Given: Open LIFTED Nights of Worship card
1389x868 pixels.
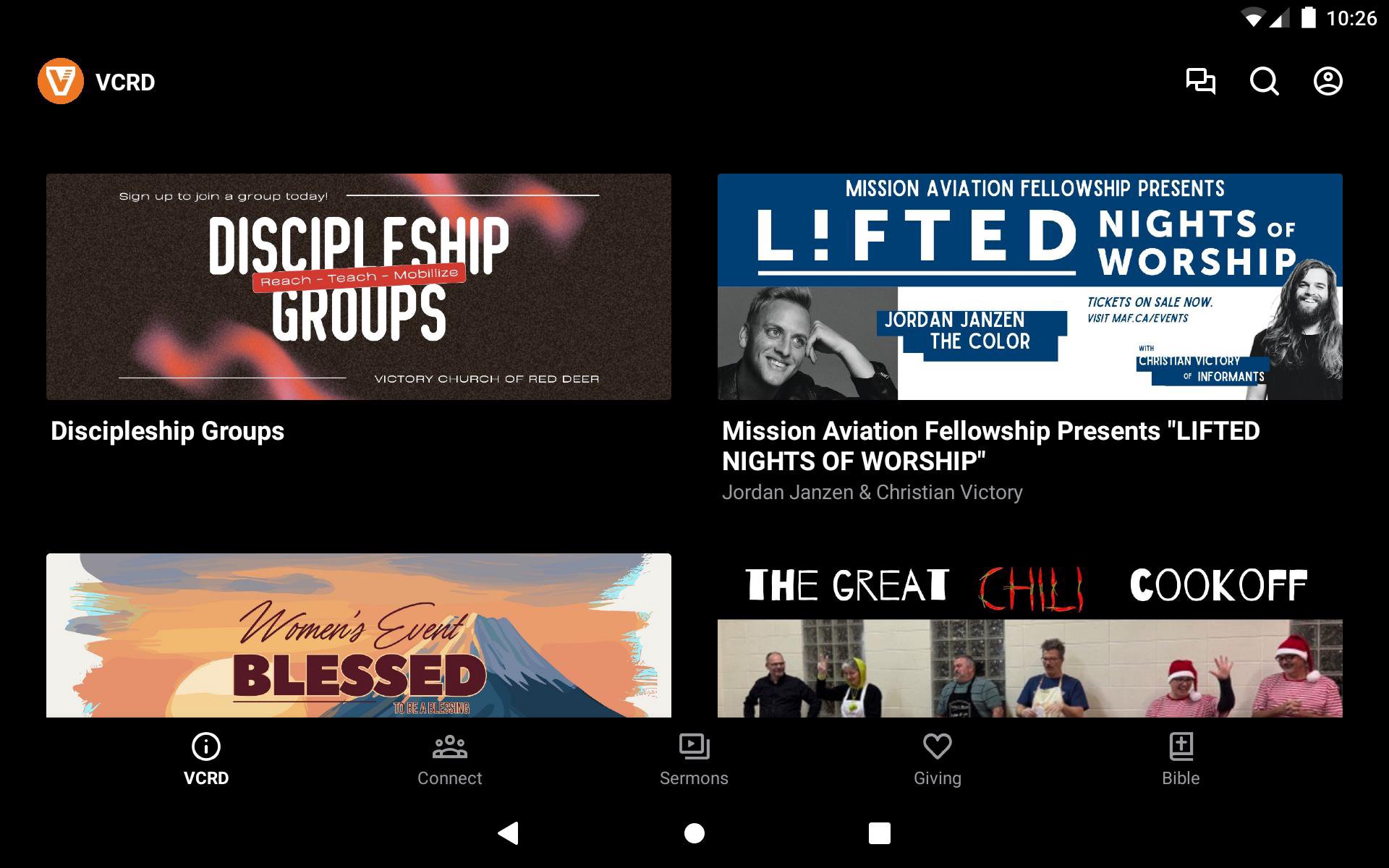Looking at the screenshot, I should point(1029,287).
